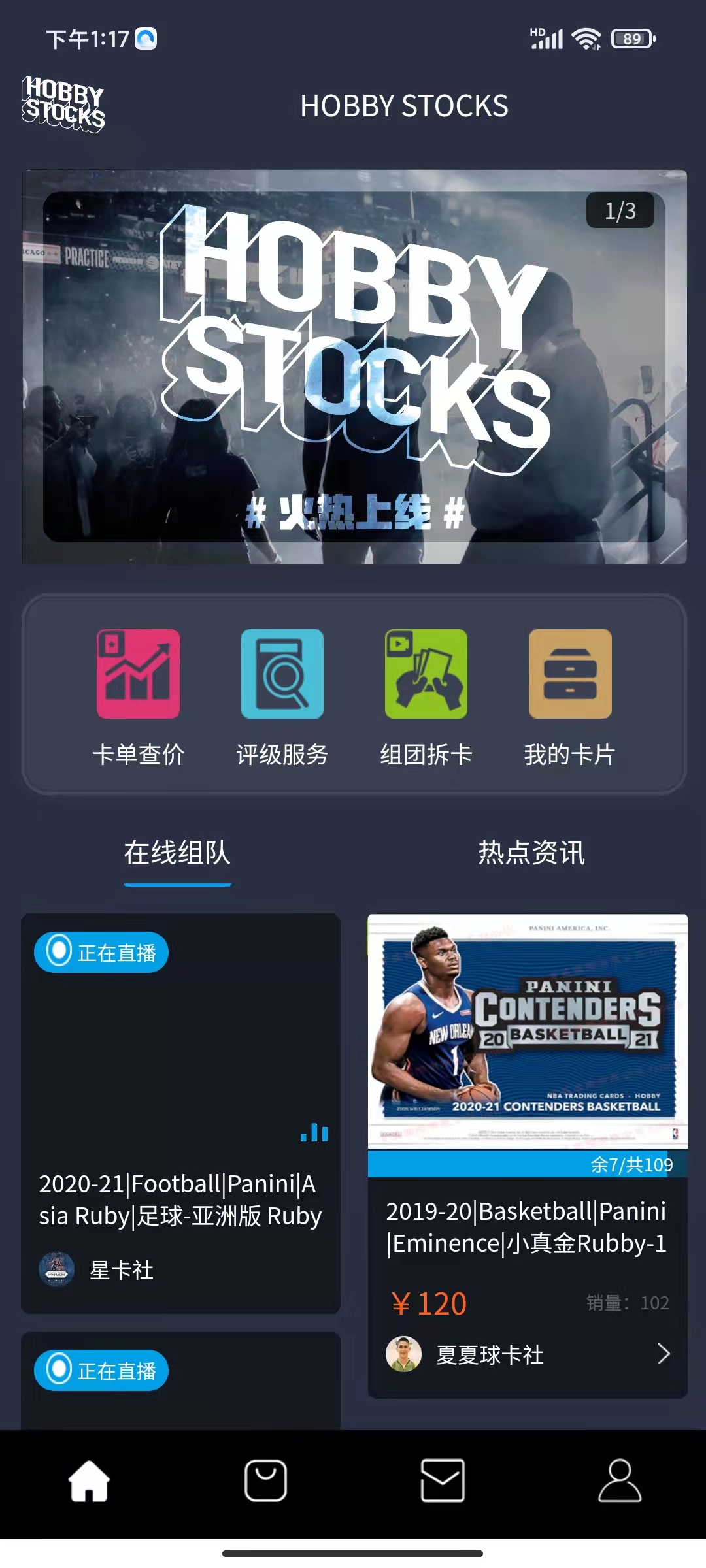Switch to the 热点资讯 tab
Viewport: 706px width, 1568px height.
531,853
